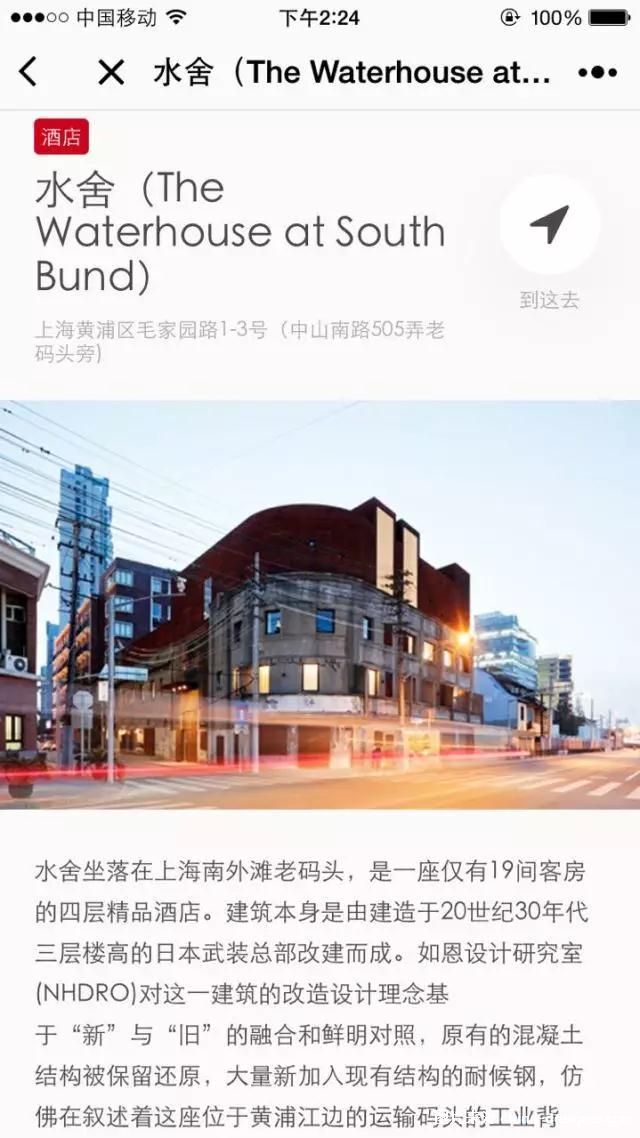Open the Waterhouse hotel photo
This screenshot has width=640, height=1138.
click(x=320, y=604)
